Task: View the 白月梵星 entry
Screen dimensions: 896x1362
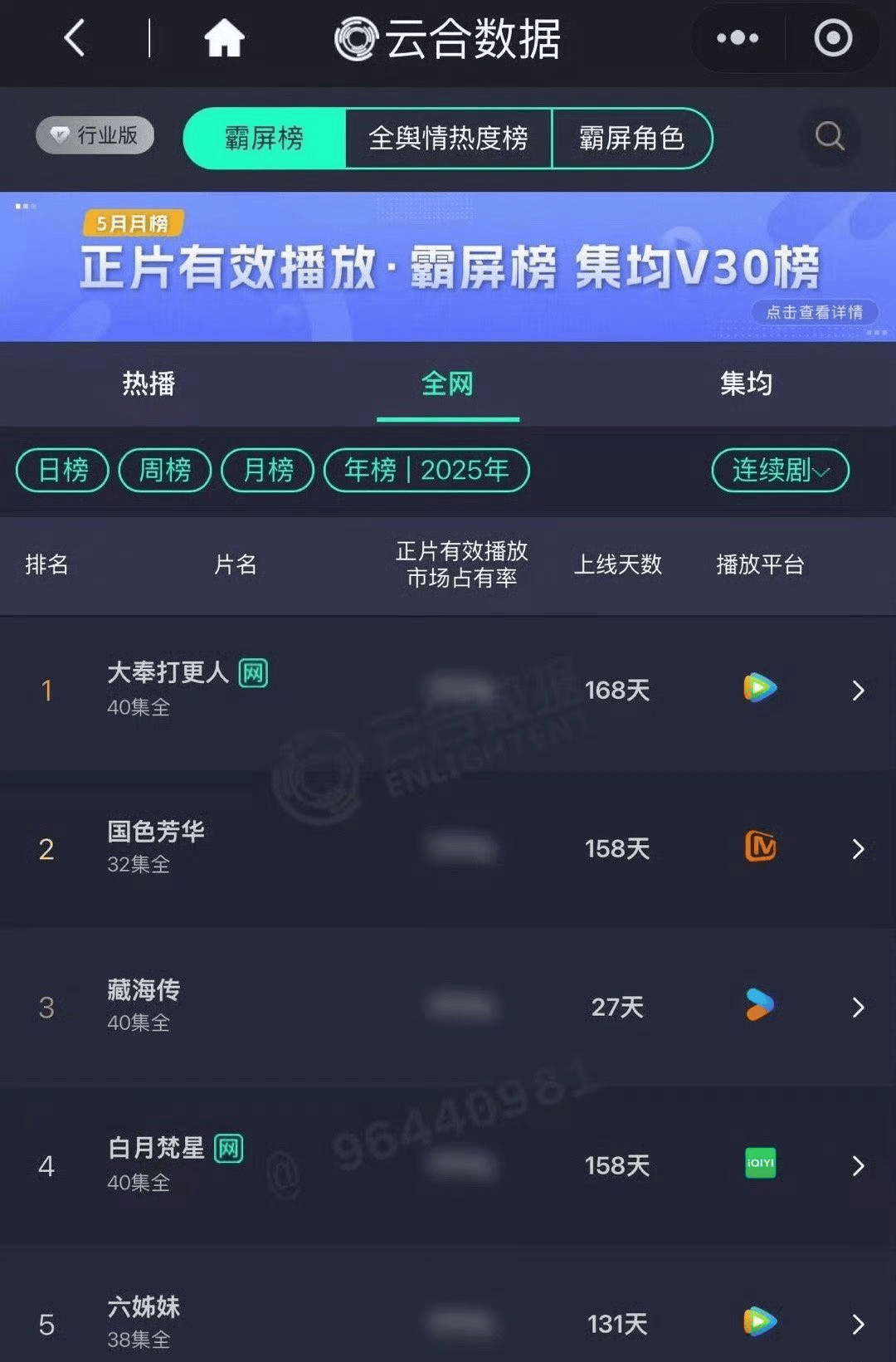Action: pyautogui.click(x=858, y=1166)
